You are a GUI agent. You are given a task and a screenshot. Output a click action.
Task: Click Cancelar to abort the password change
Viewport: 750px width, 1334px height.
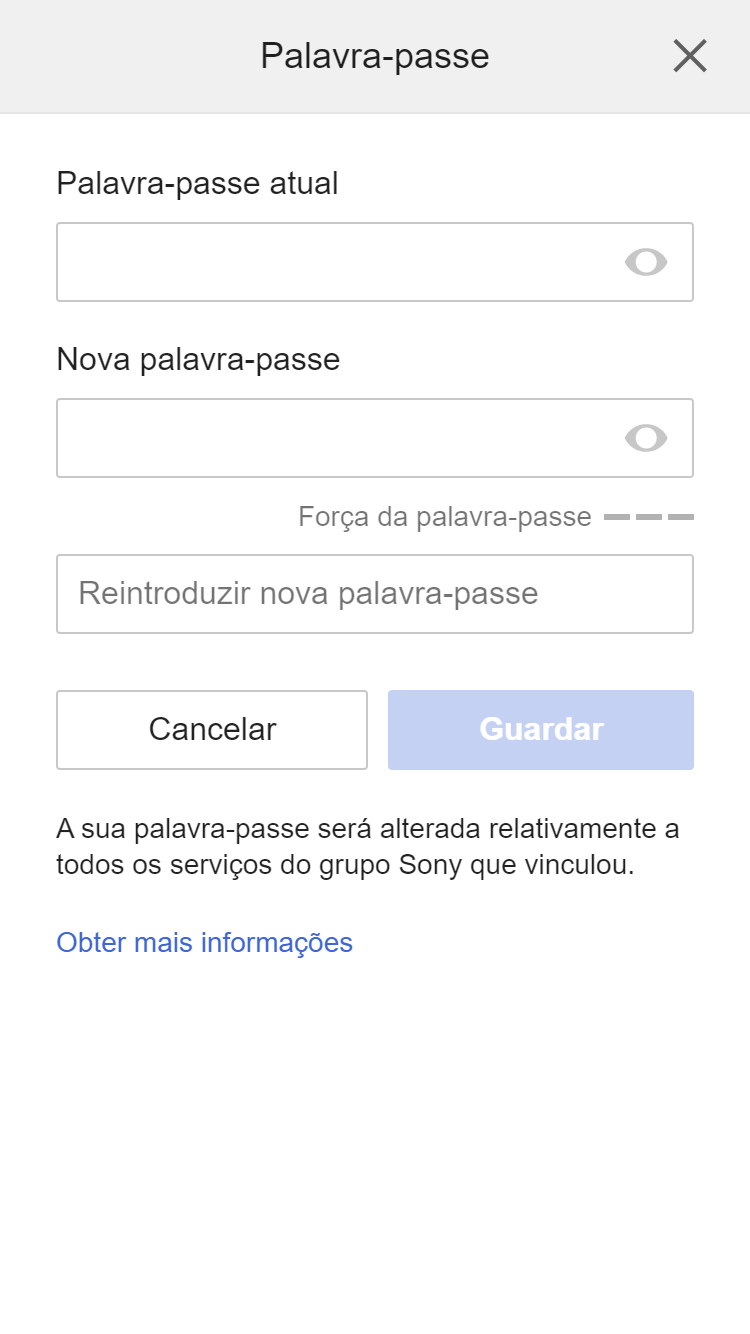211,729
